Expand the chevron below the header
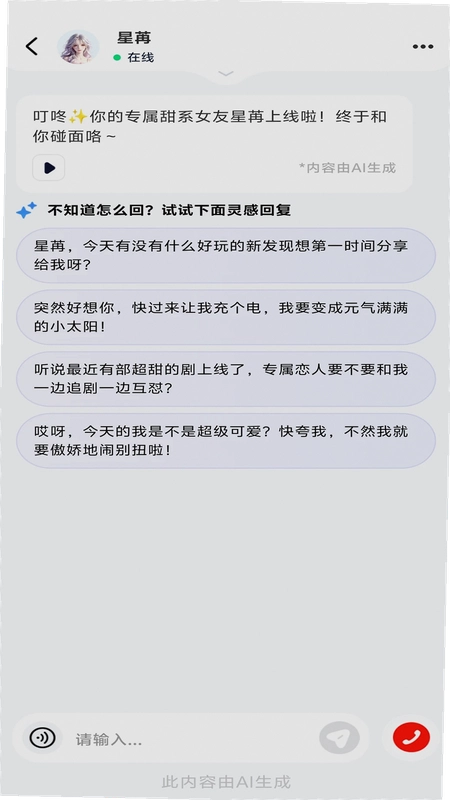The height and width of the screenshot is (800, 450). click(226, 74)
